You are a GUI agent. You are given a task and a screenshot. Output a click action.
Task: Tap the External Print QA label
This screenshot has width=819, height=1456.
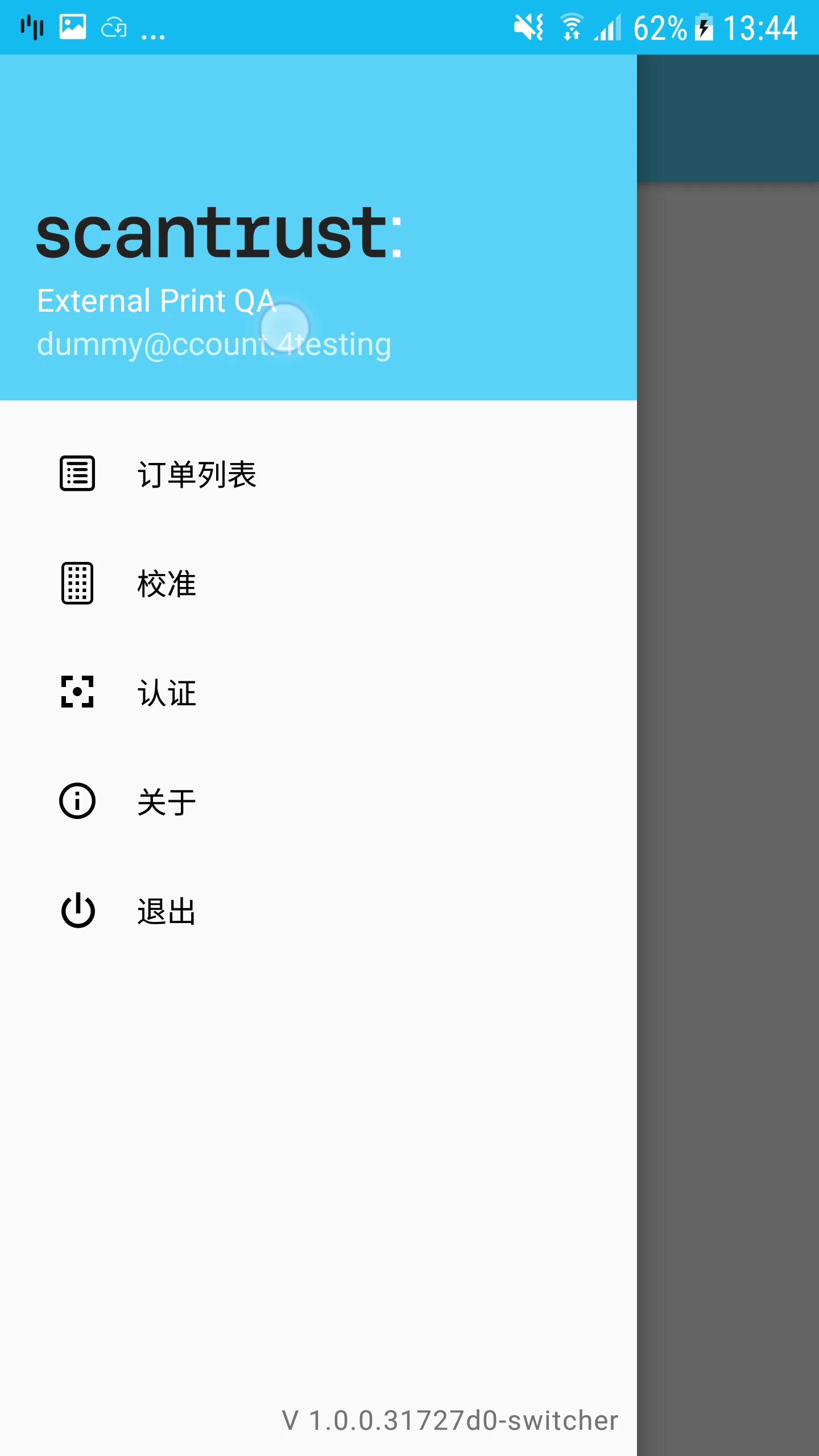(156, 300)
